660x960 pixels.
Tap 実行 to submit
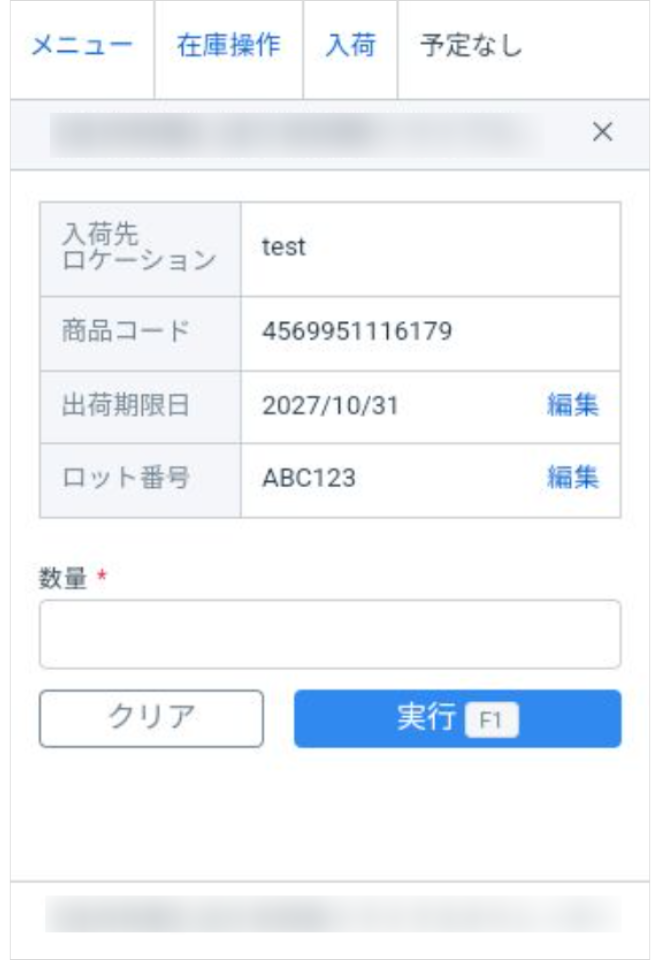[x=457, y=718]
